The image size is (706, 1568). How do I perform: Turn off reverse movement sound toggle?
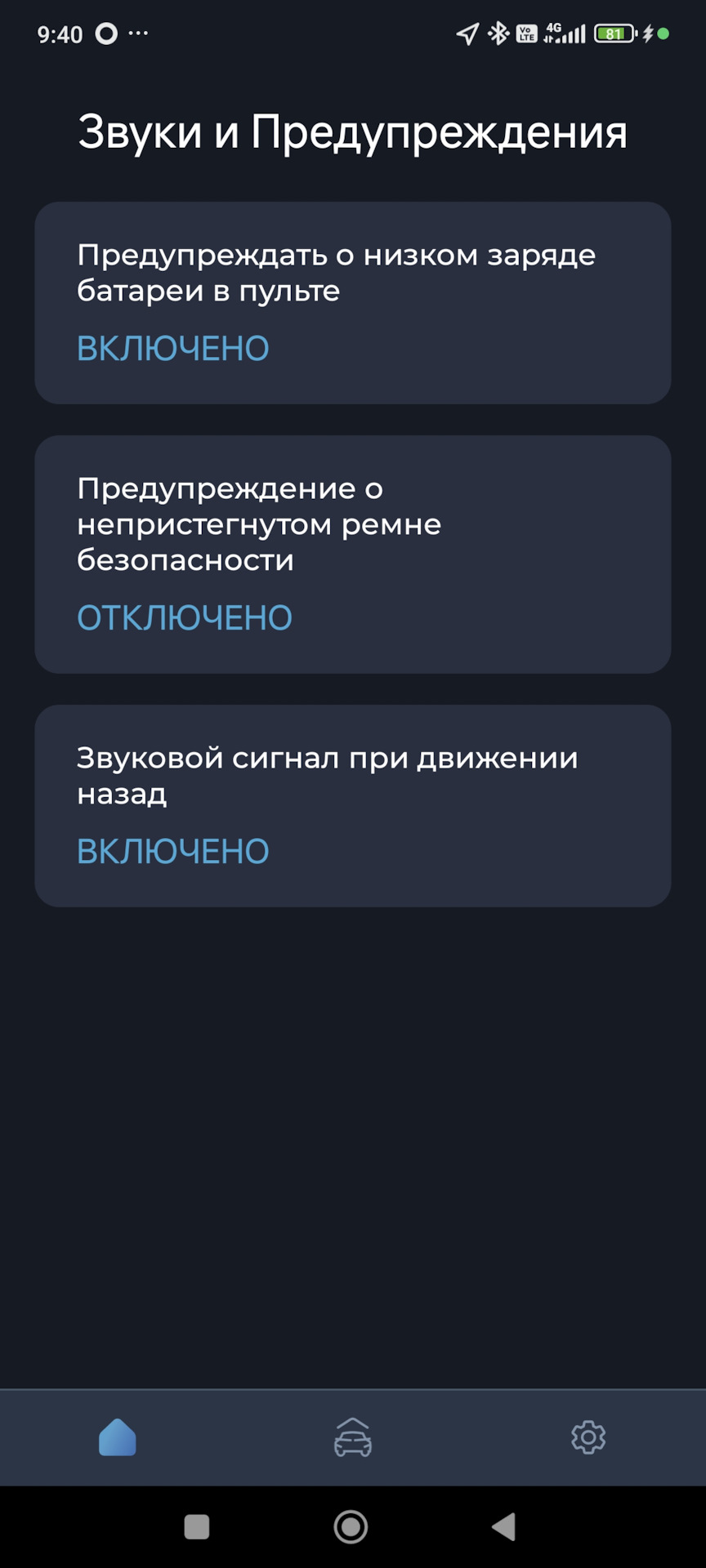point(172,850)
